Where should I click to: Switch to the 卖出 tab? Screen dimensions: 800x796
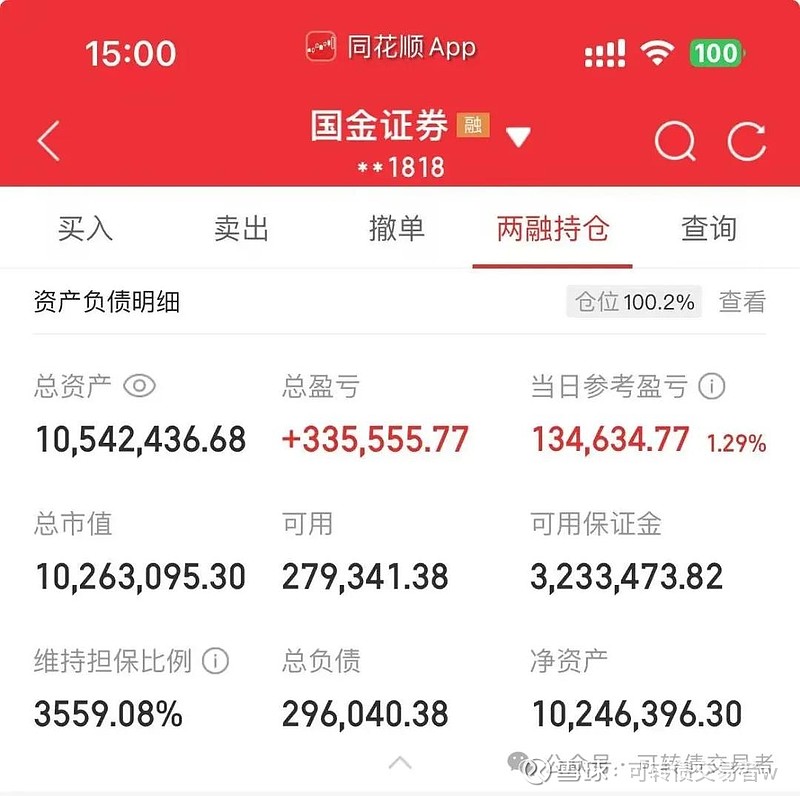coord(241,229)
